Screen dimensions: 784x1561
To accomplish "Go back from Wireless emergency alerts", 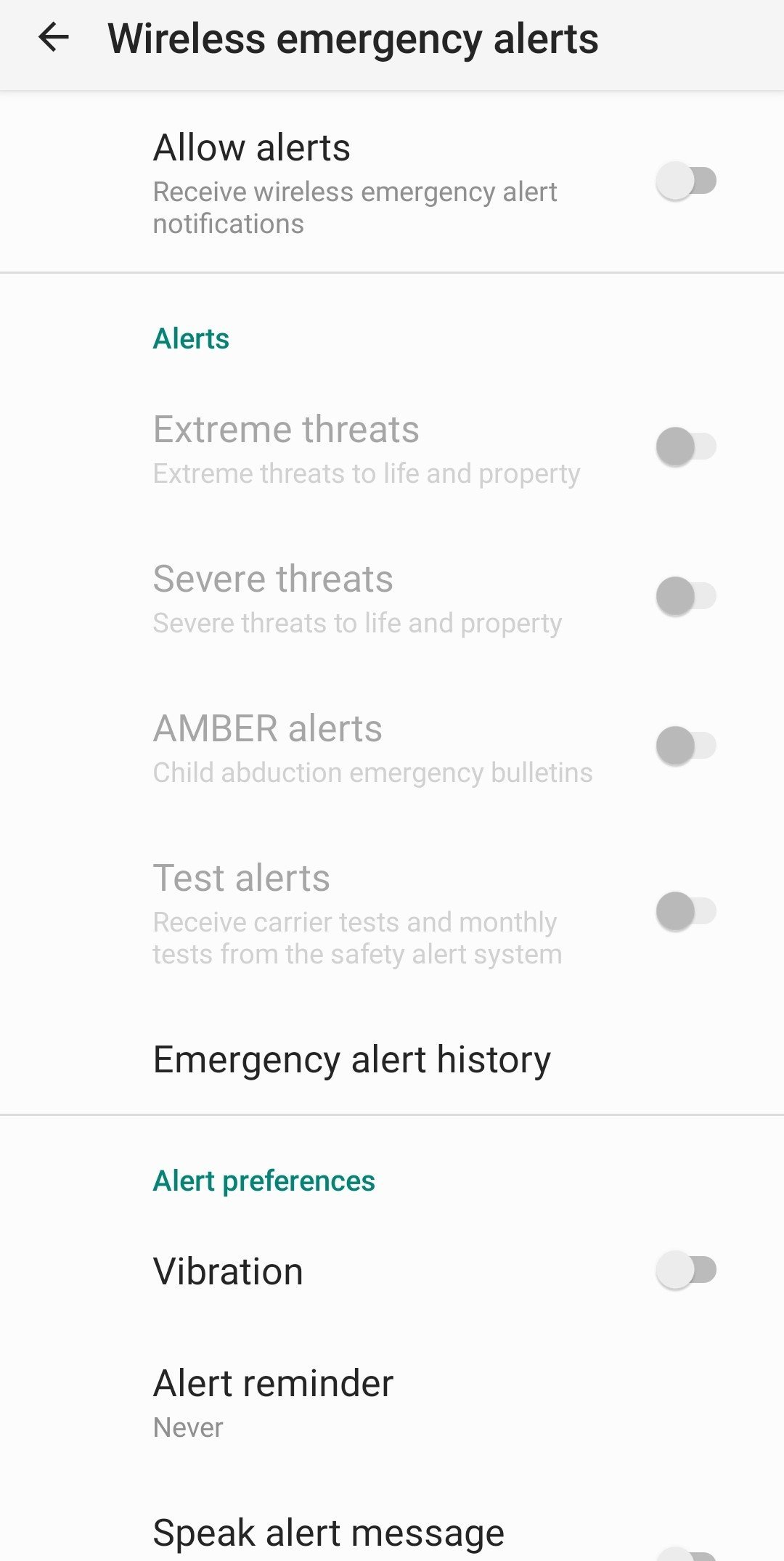I will pyautogui.click(x=54, y=38).
